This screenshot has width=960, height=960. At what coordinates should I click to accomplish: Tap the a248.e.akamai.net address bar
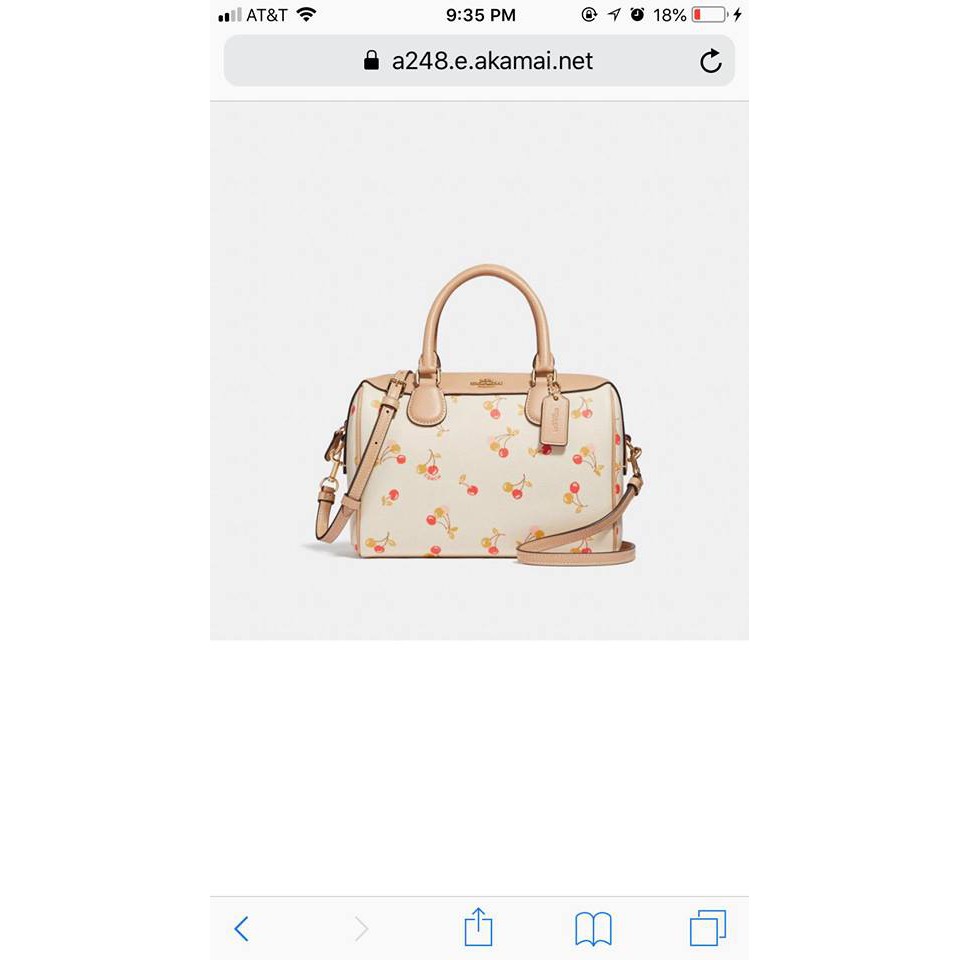tap(478, 61)
